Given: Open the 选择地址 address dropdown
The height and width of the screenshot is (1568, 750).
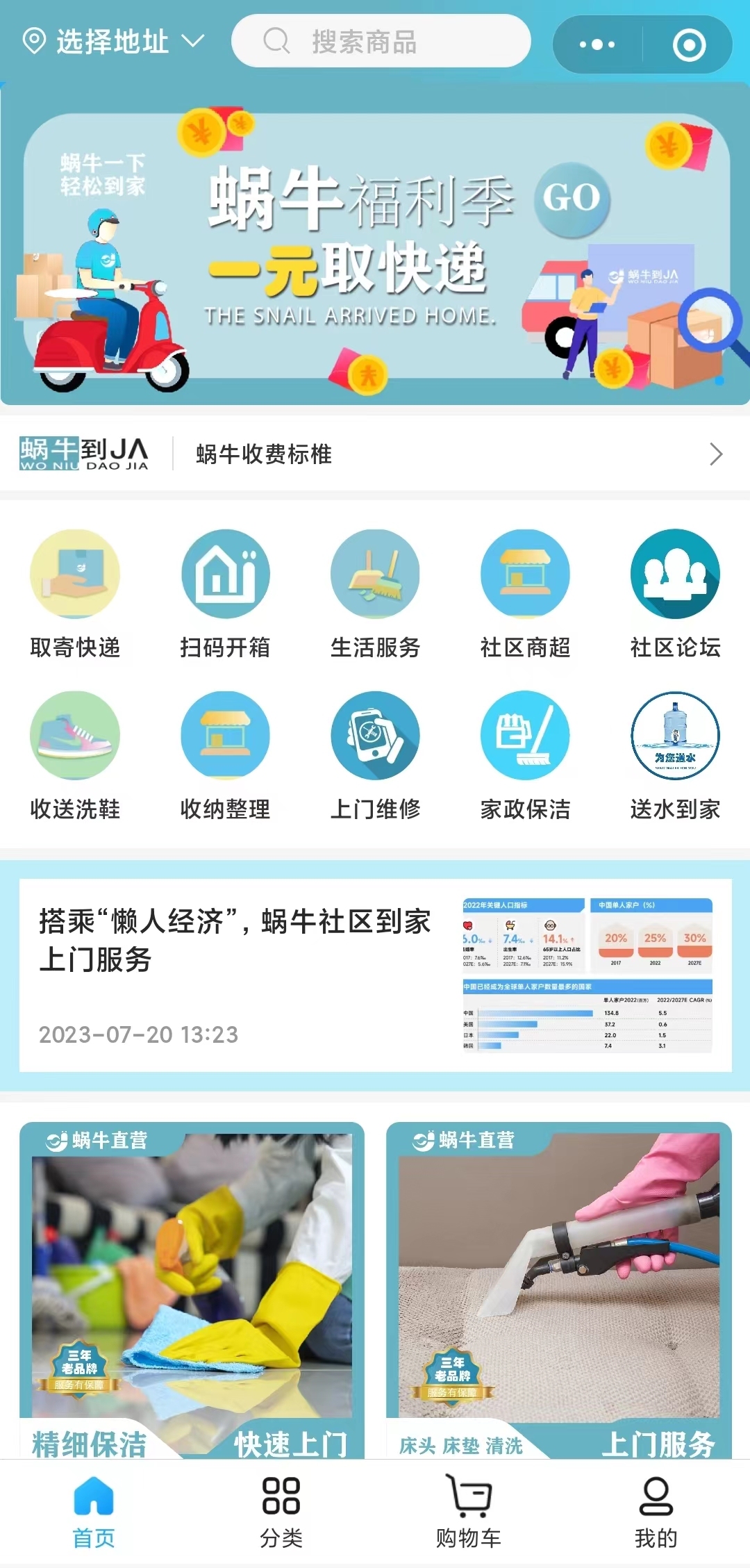Looking at the screenshot, I should tap(113, 42).
